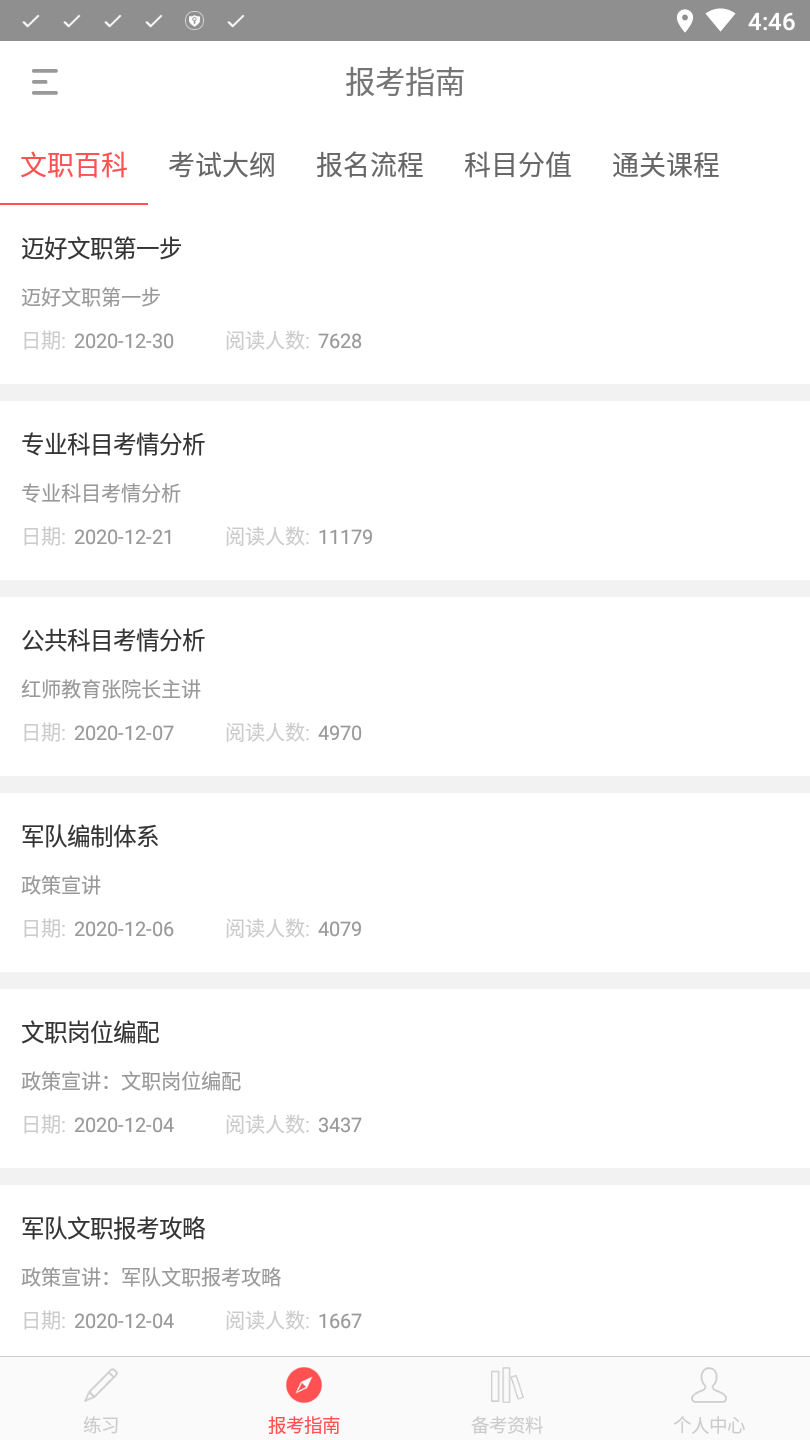Open 个人中心 in bottom navigation
Image resolution: width=810 pixels, height=1440 pixels.
click(x=709, y=1400)
